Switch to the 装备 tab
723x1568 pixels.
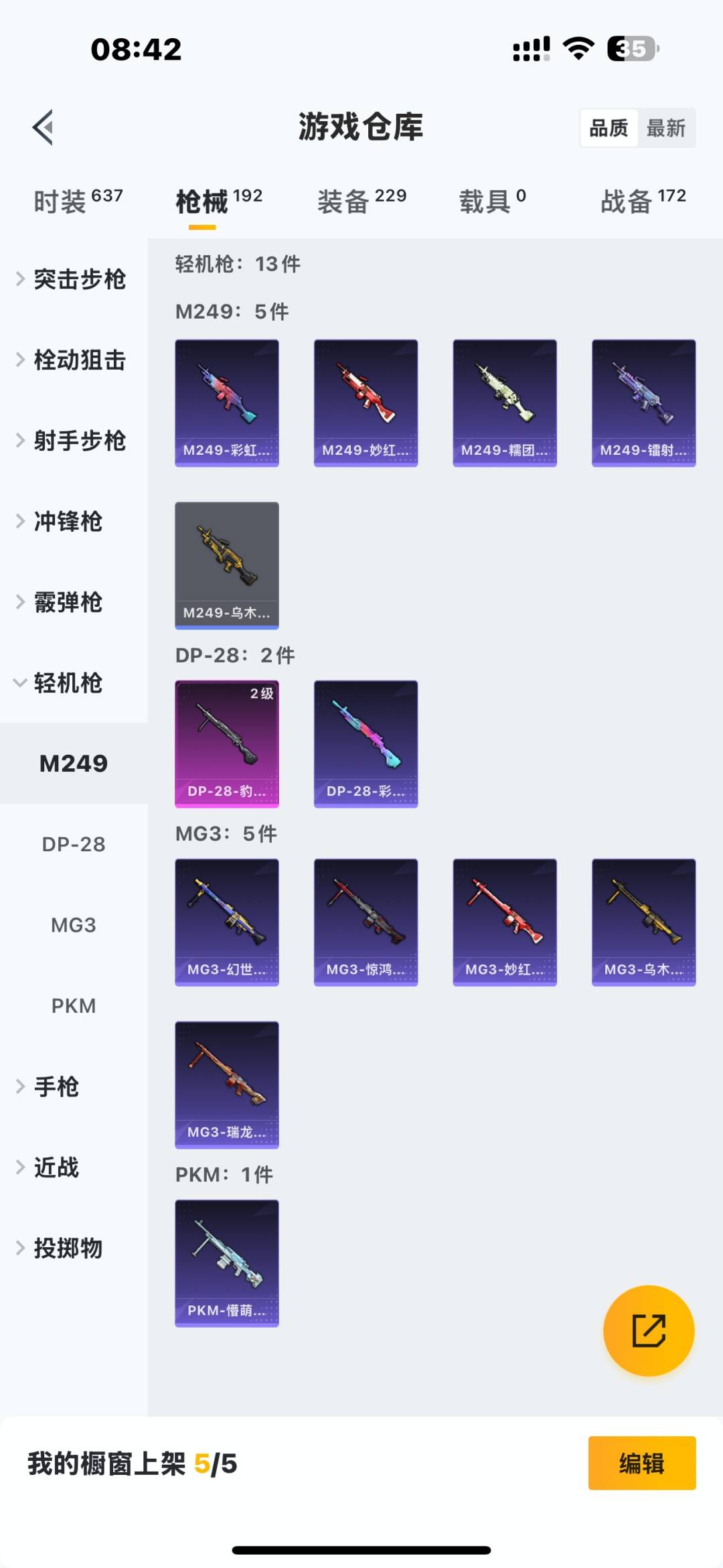point(361,201)
